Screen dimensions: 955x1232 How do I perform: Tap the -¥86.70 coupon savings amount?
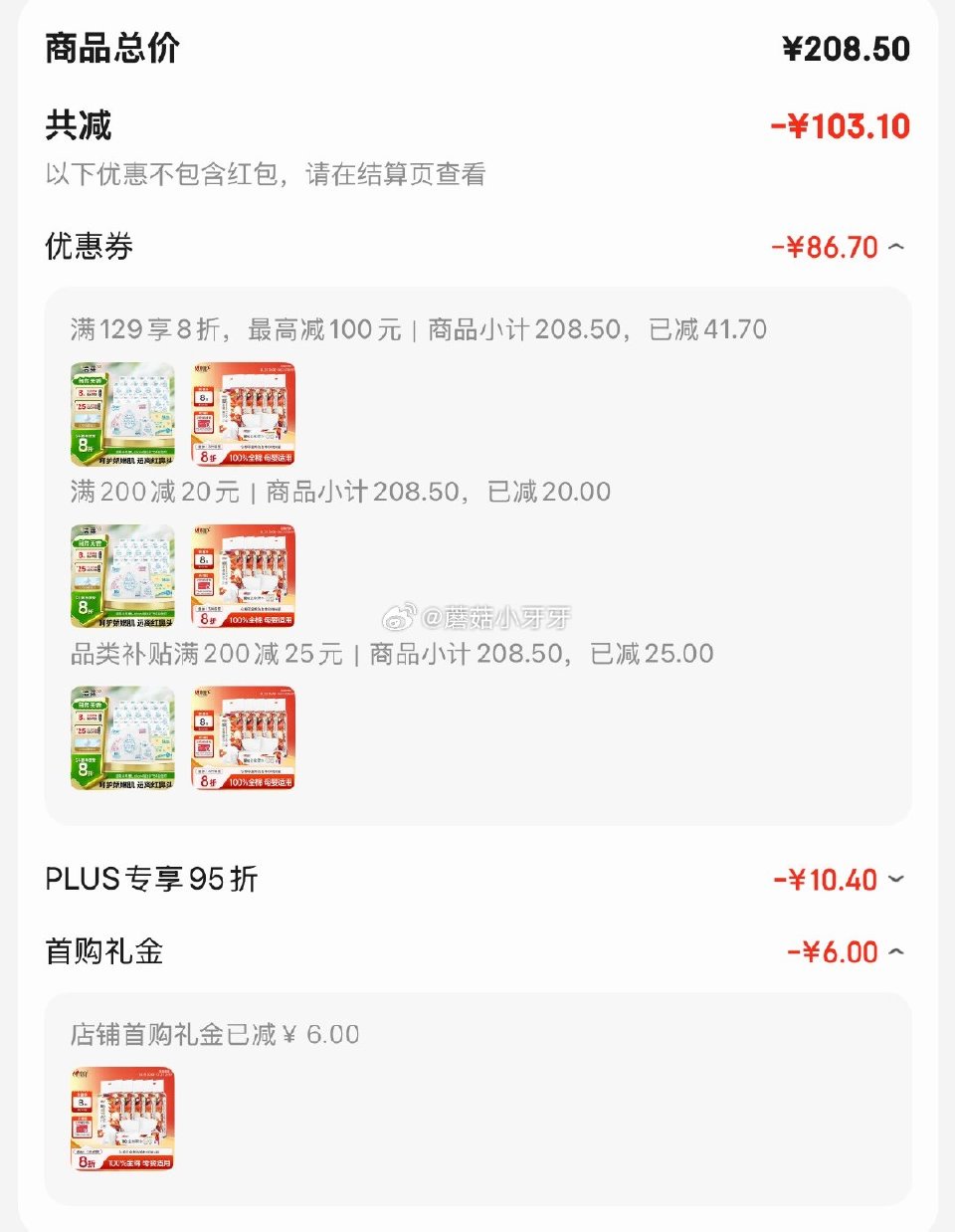[824, 246]
